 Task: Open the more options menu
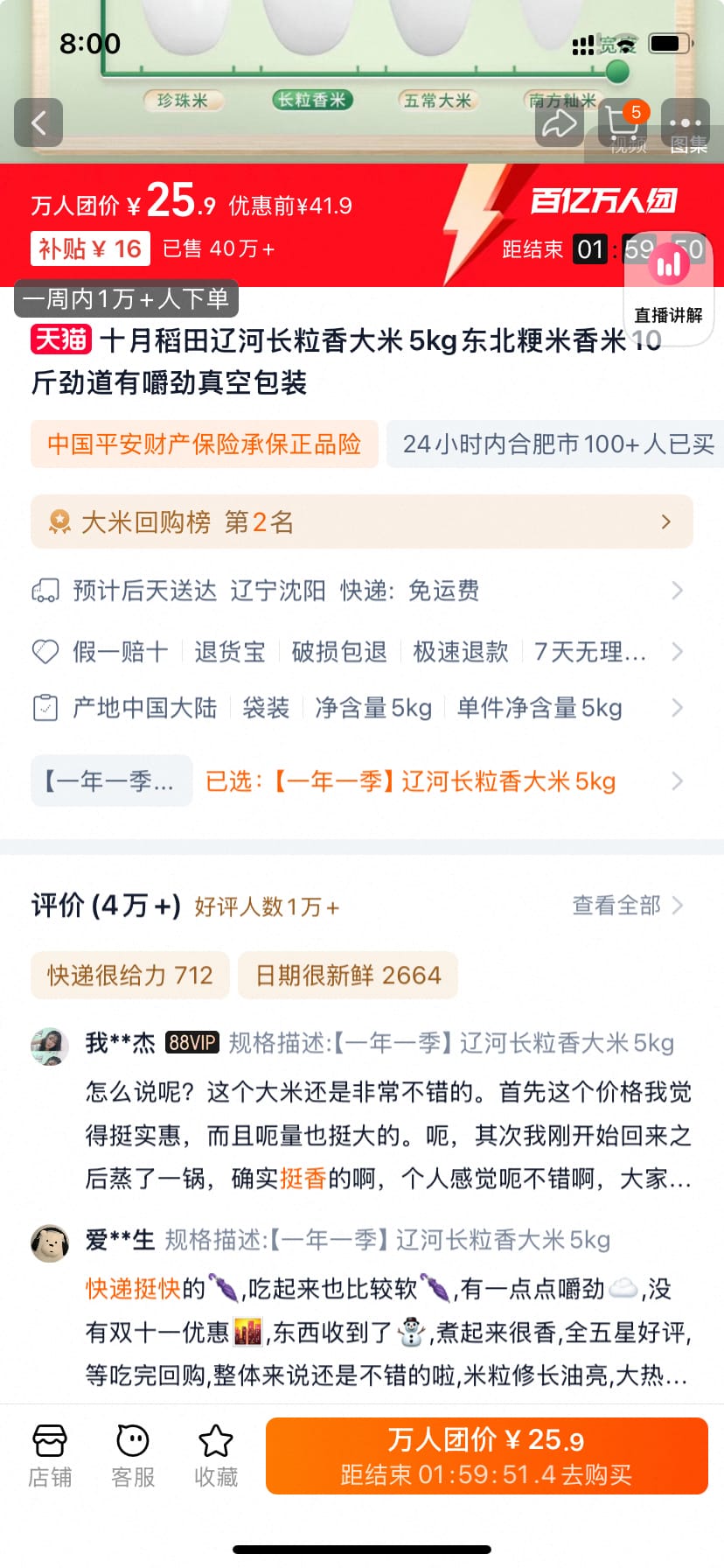click(685, 122)
